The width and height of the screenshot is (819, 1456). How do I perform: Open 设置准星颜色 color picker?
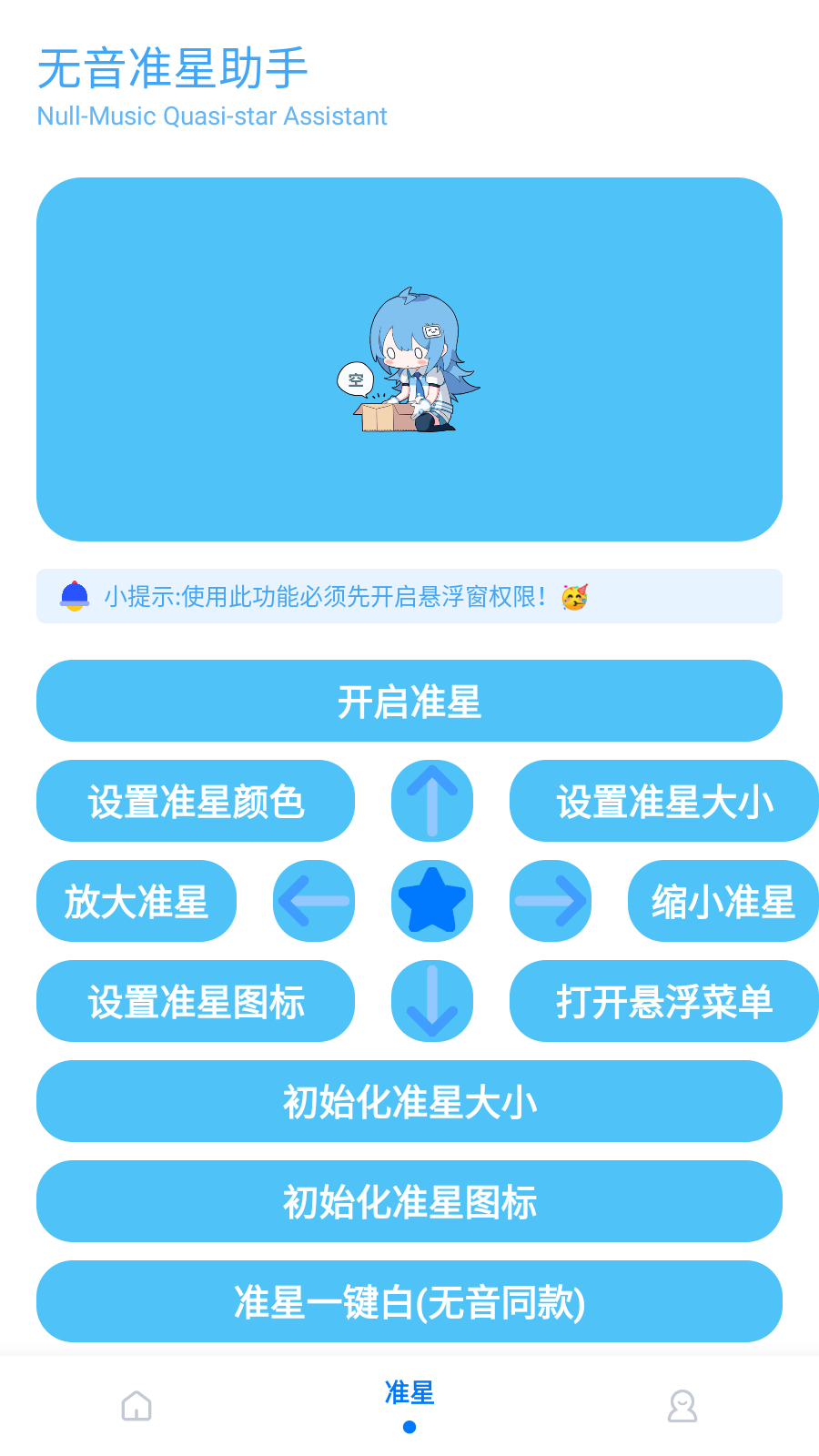click(196, 801)
